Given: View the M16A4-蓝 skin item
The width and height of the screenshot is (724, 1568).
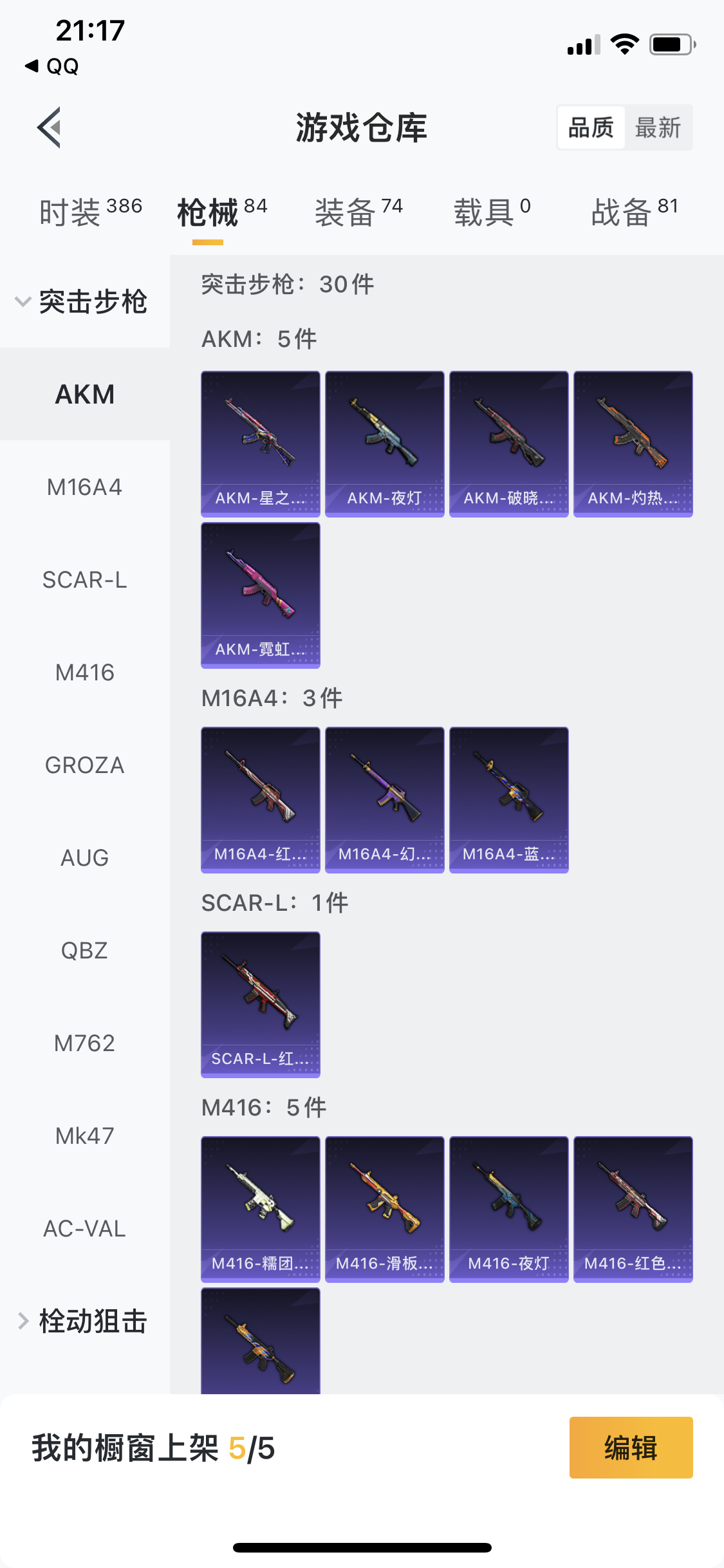Looking at the screenshot, I should [509, 799].
